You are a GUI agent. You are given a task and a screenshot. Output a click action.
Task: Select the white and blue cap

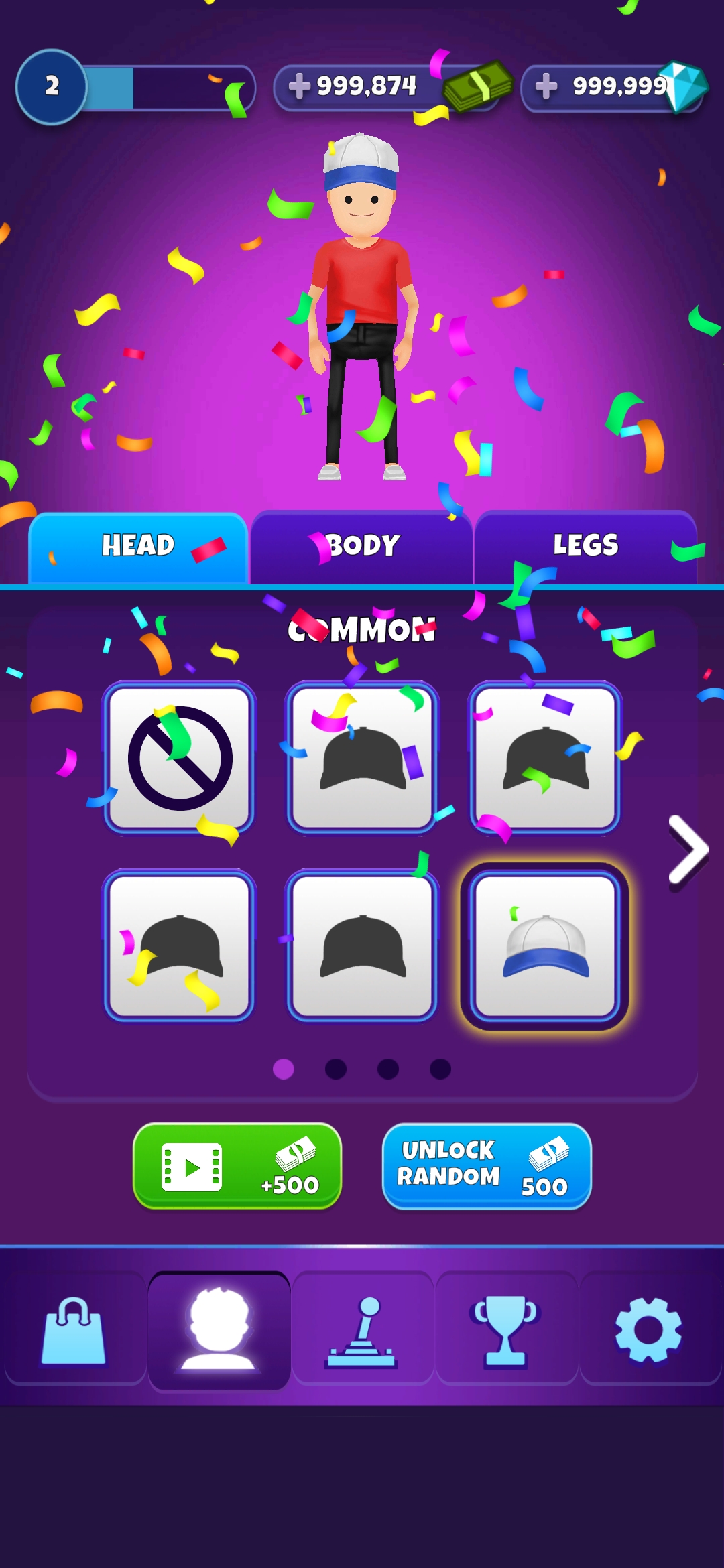[x=545, y=946]
